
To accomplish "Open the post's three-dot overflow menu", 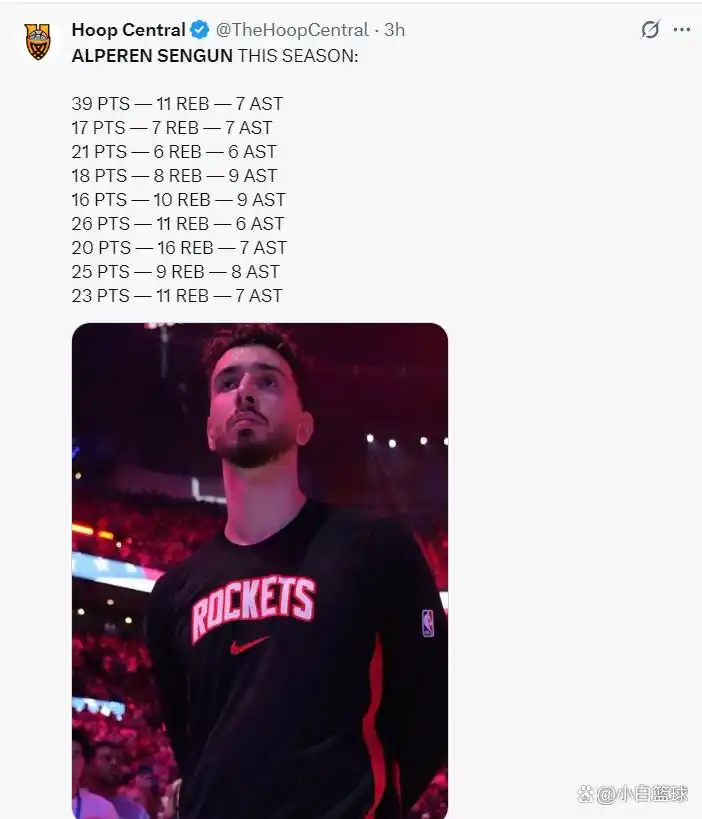I will click(682, 30).
